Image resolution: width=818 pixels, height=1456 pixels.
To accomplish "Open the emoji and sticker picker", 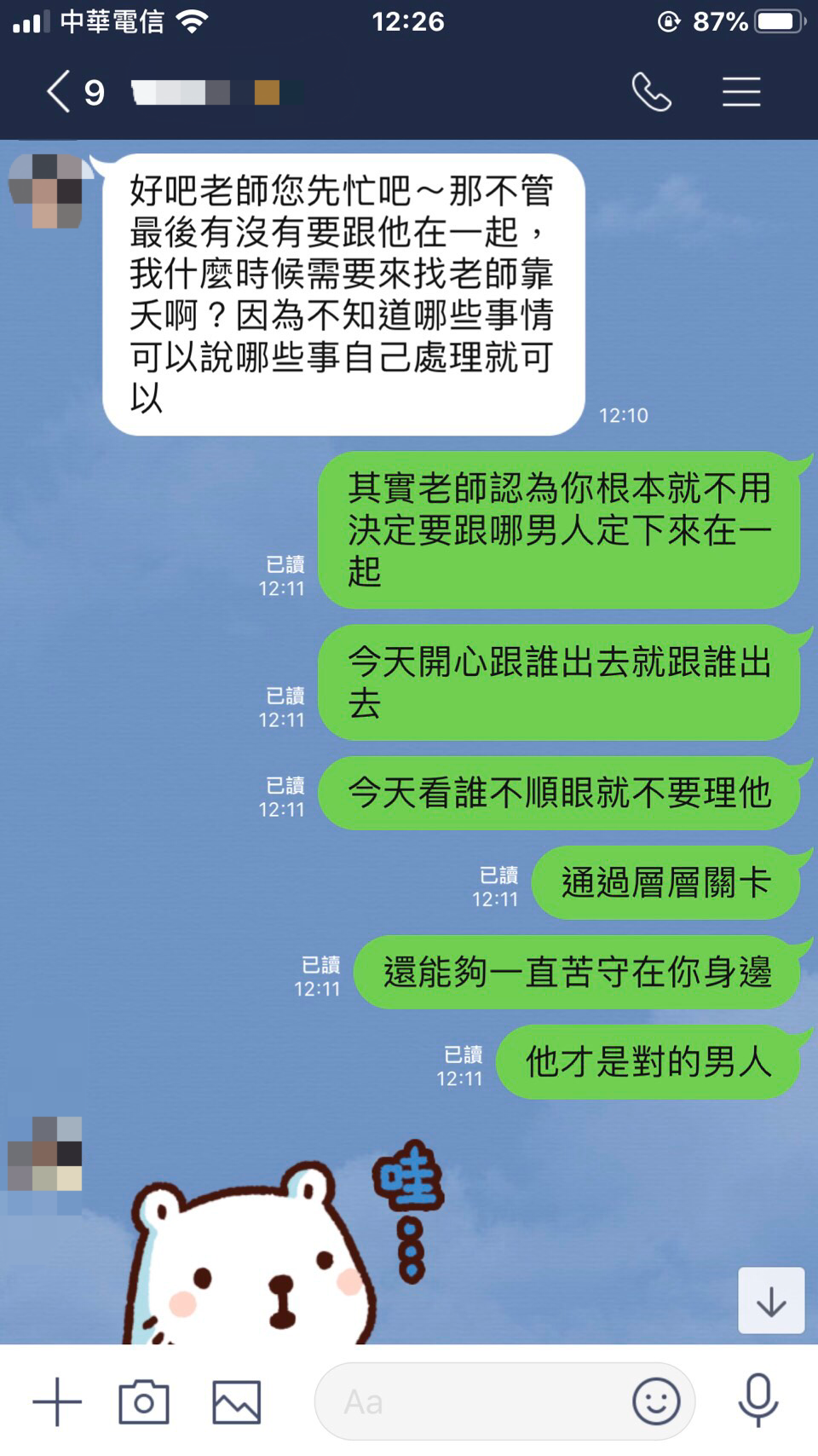I will pyautogui.click(x=656, y=1401).
